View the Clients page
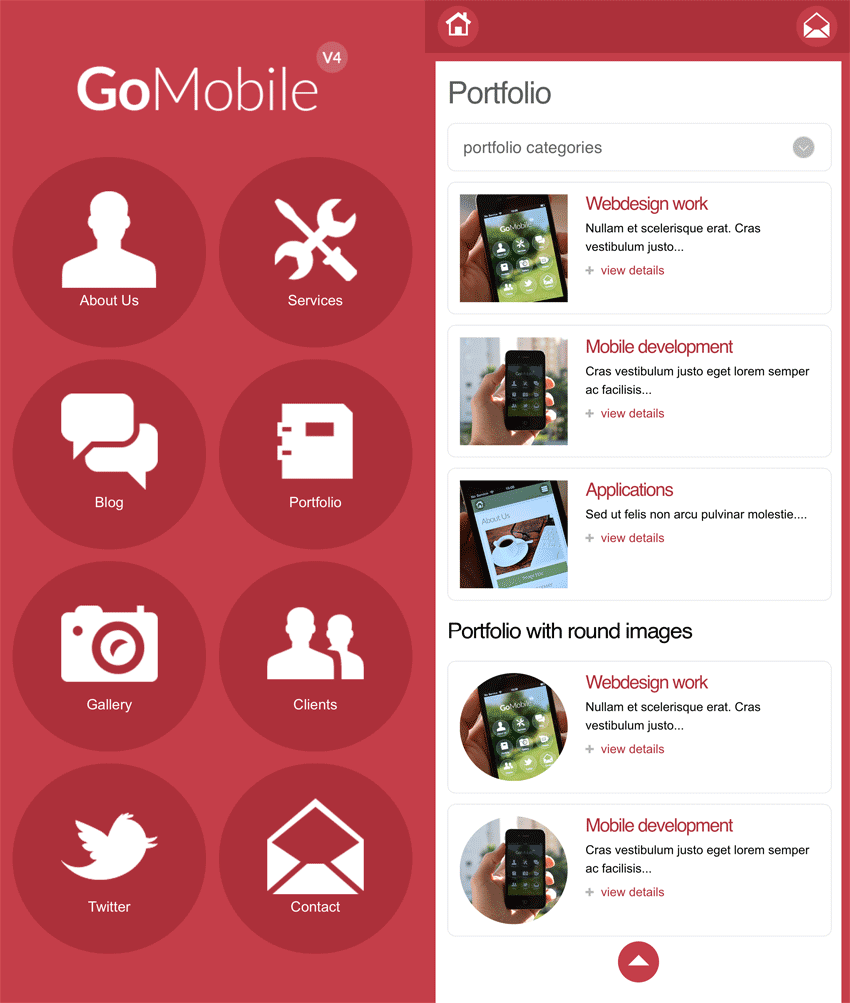 tap(315, 656)
